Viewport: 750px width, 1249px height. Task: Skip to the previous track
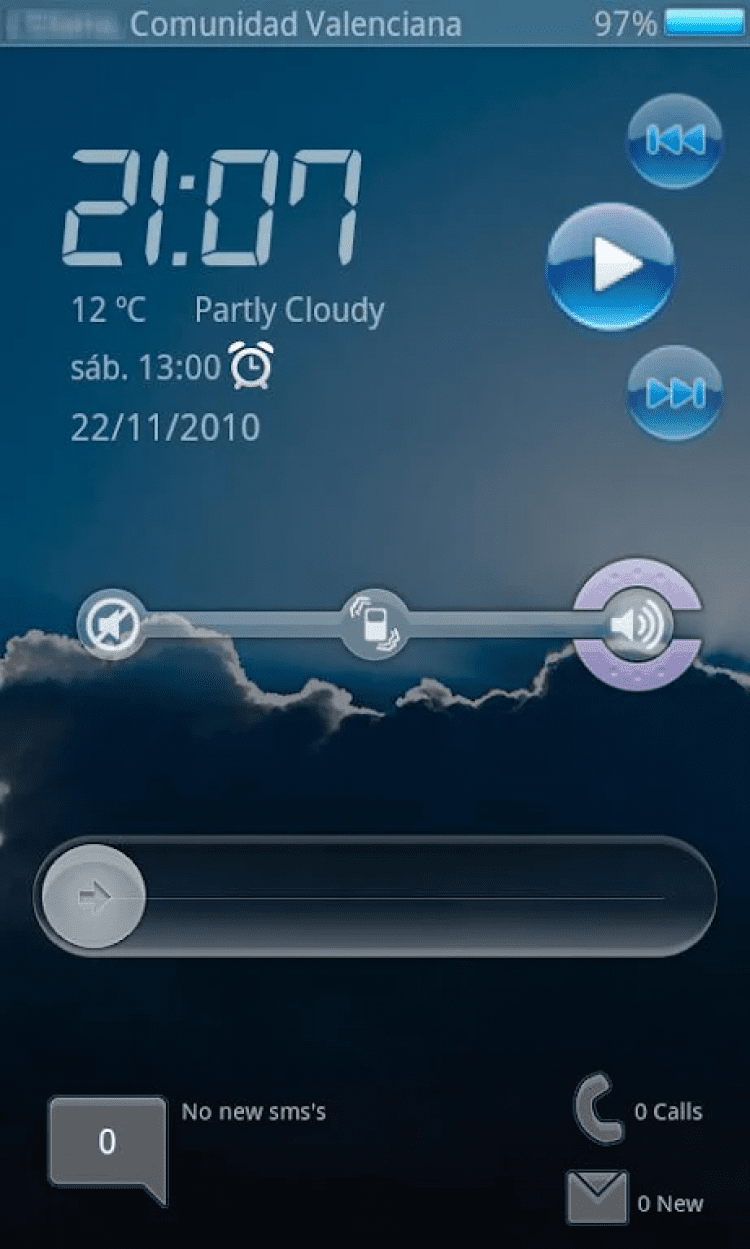674,142
